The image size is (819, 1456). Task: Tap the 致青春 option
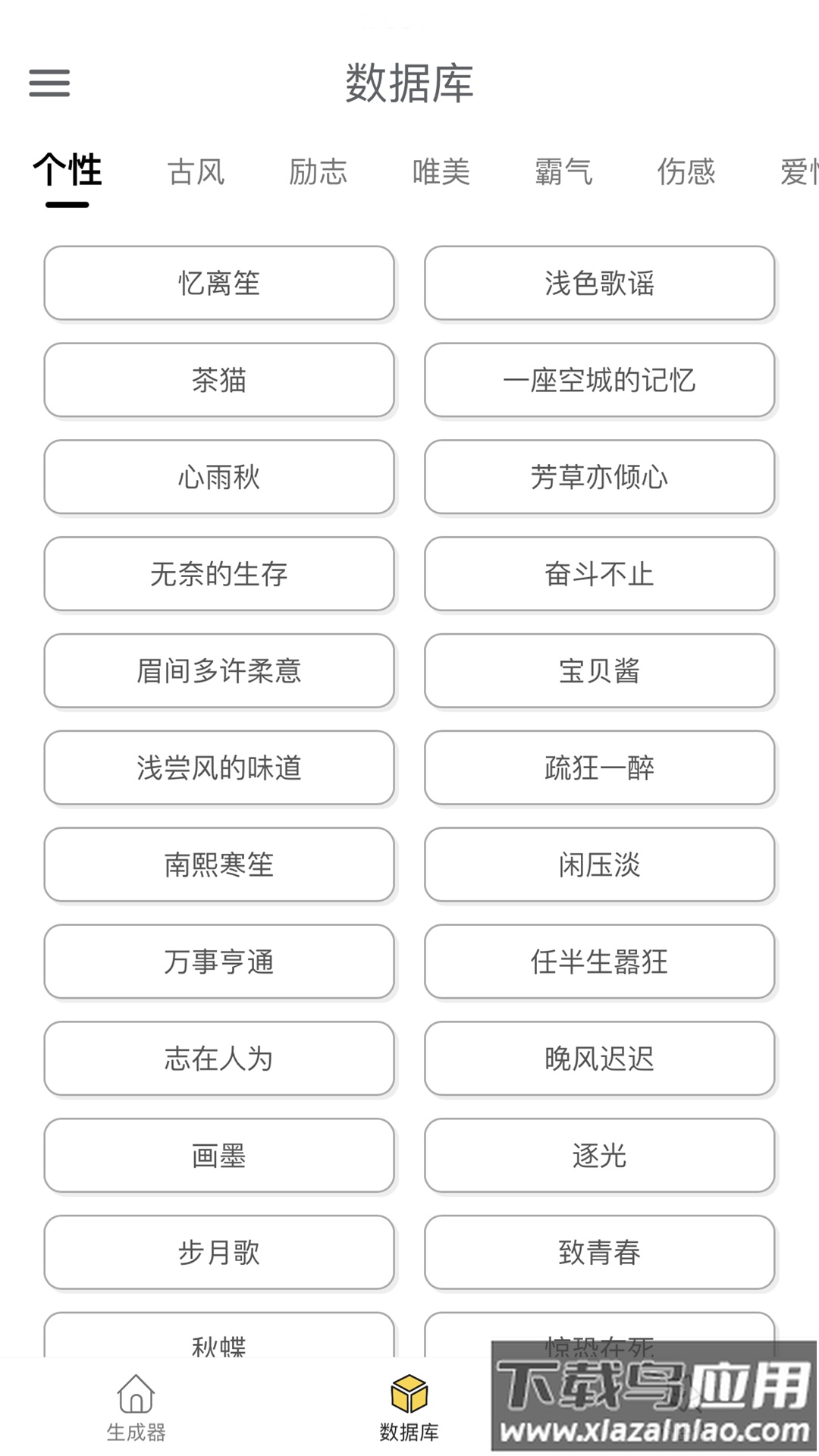pyautogui.click(x=599, y=1254)
